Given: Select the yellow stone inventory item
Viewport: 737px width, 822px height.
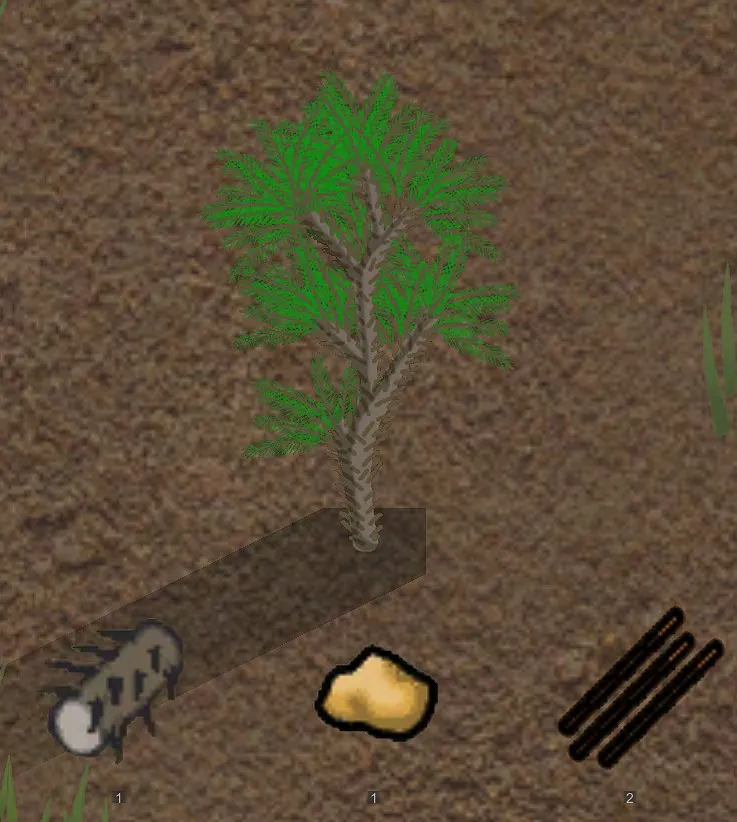Looking at the screenshot, I should click(x=377, y=693).
